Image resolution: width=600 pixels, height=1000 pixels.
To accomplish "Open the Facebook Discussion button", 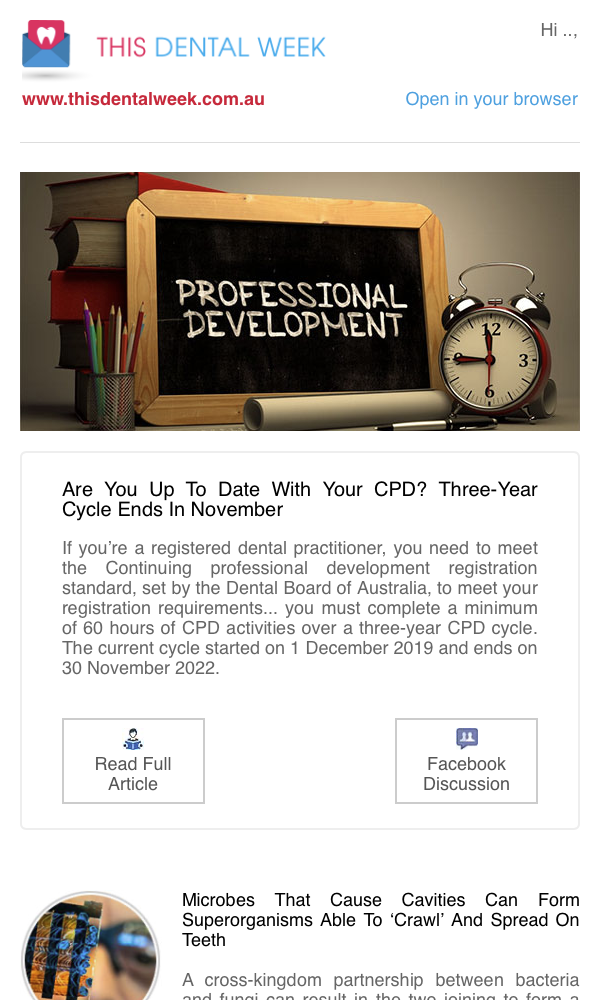I will [466, 761].
